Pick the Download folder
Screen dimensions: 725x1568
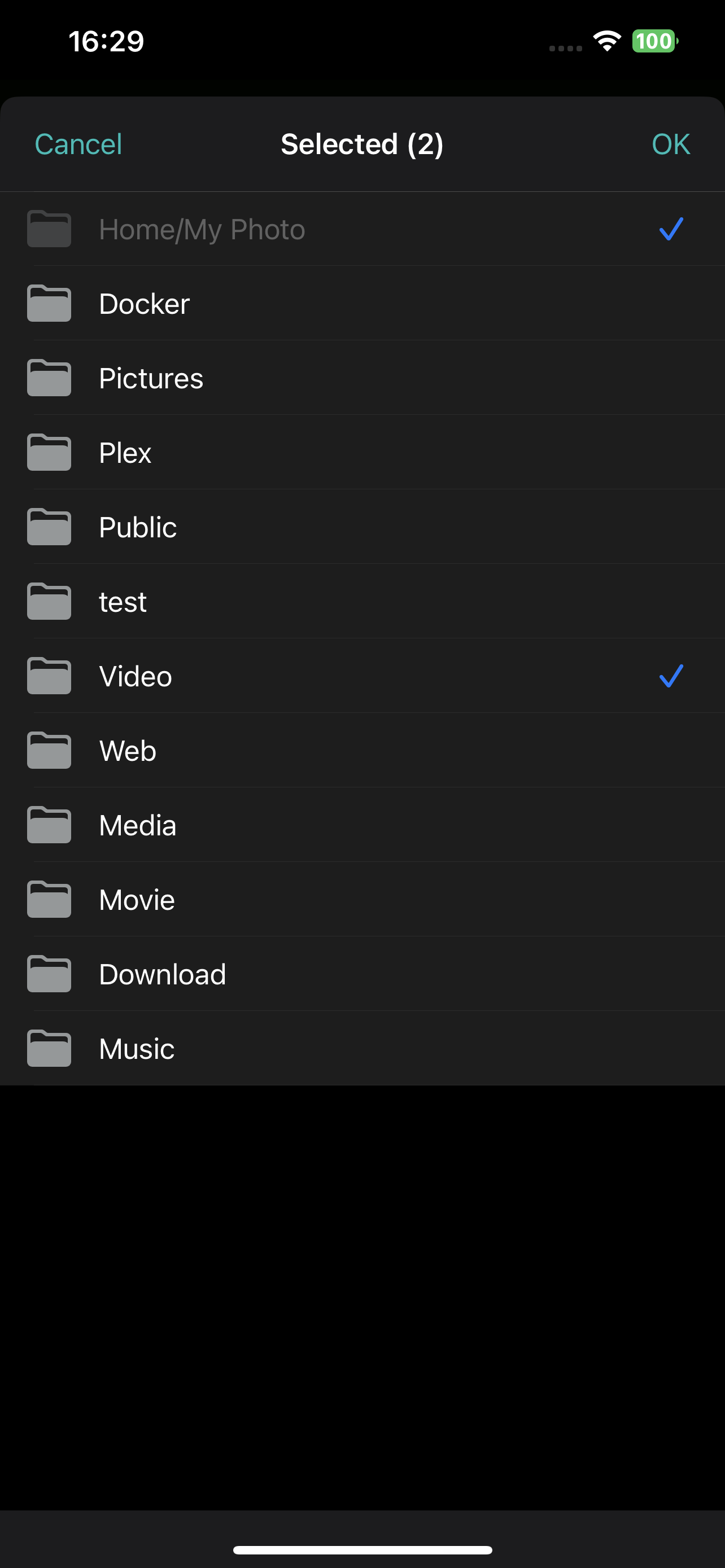[362, 974]
